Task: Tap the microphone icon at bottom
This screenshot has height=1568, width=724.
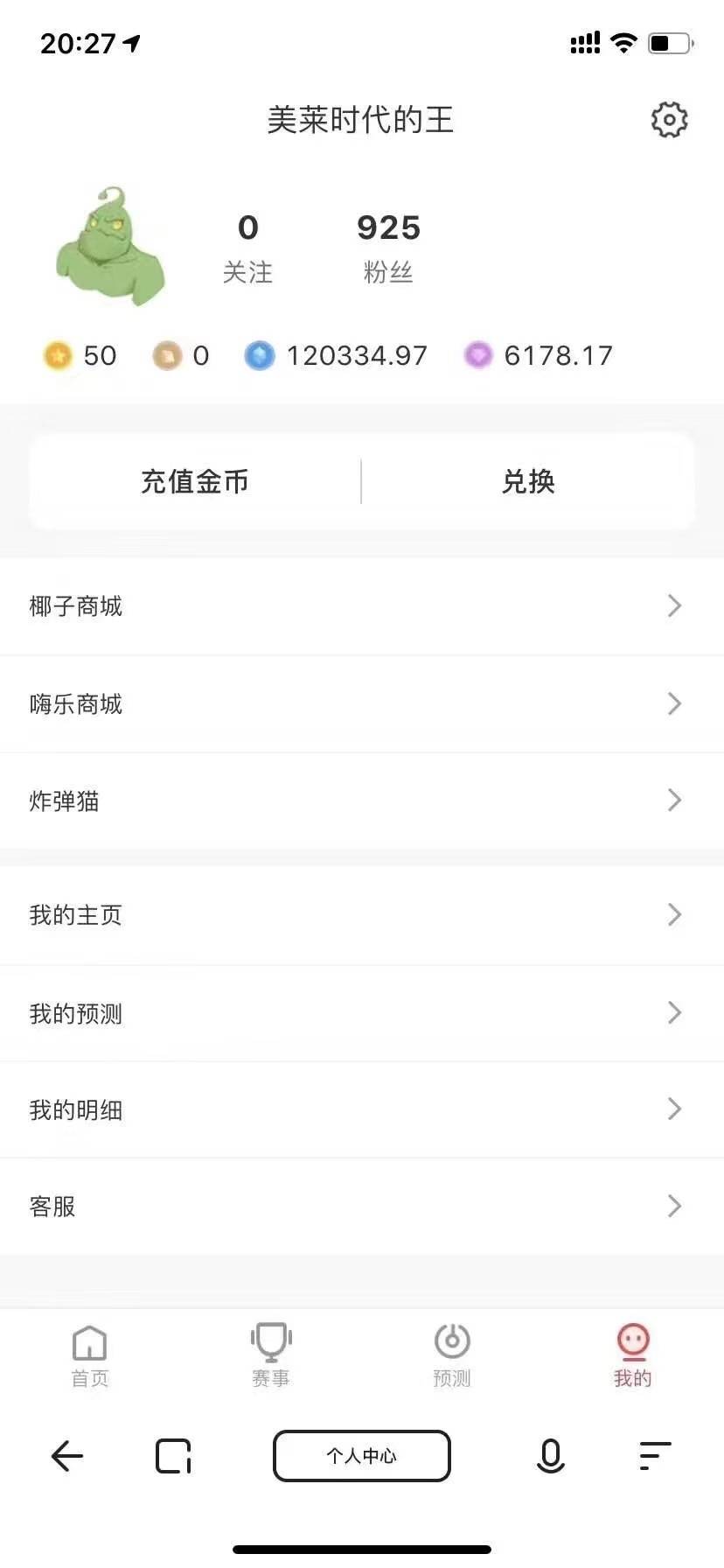Action: click(x=549, y=1456)
